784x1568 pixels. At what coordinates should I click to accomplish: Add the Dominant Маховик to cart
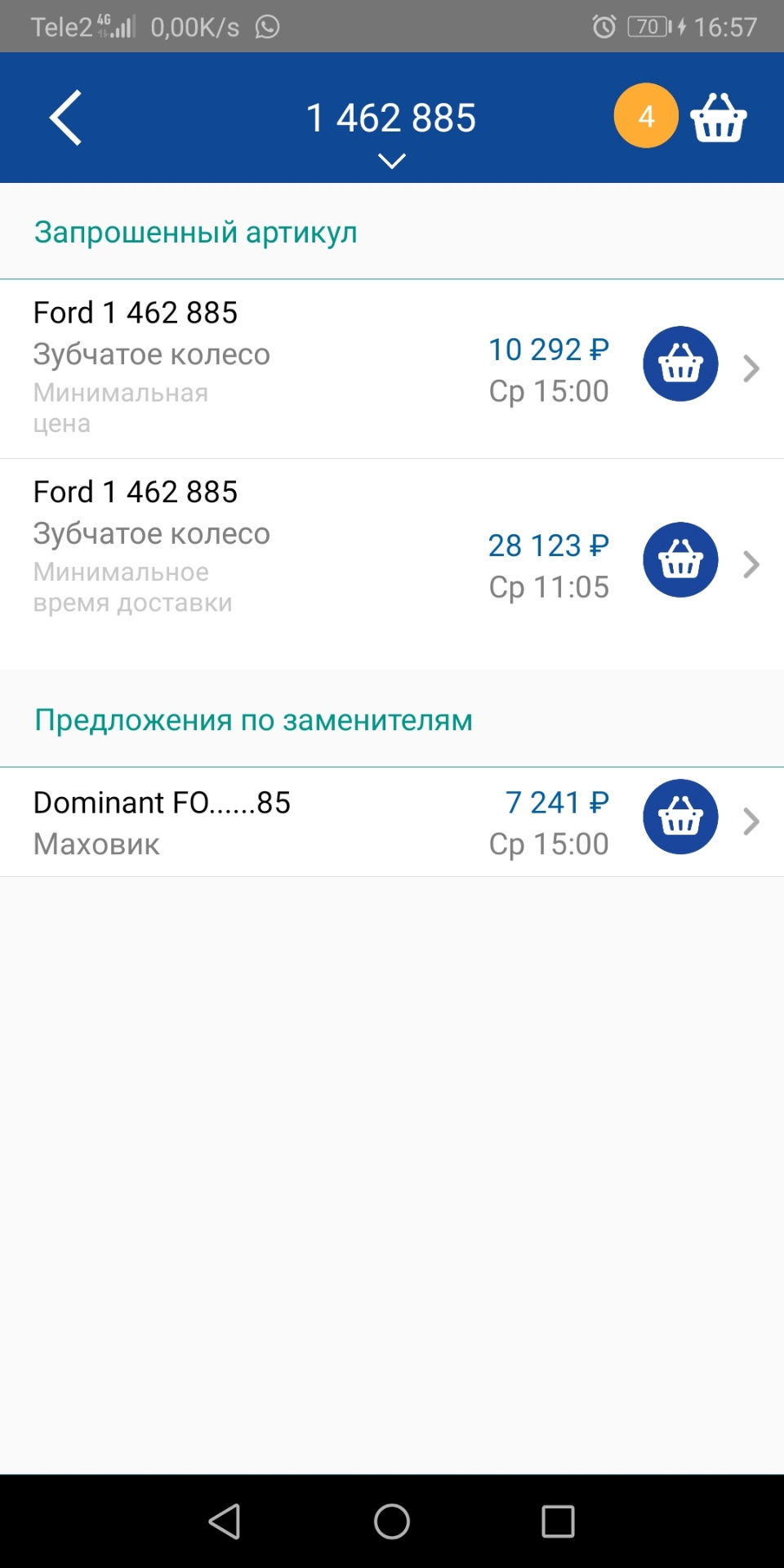point(680,817)
